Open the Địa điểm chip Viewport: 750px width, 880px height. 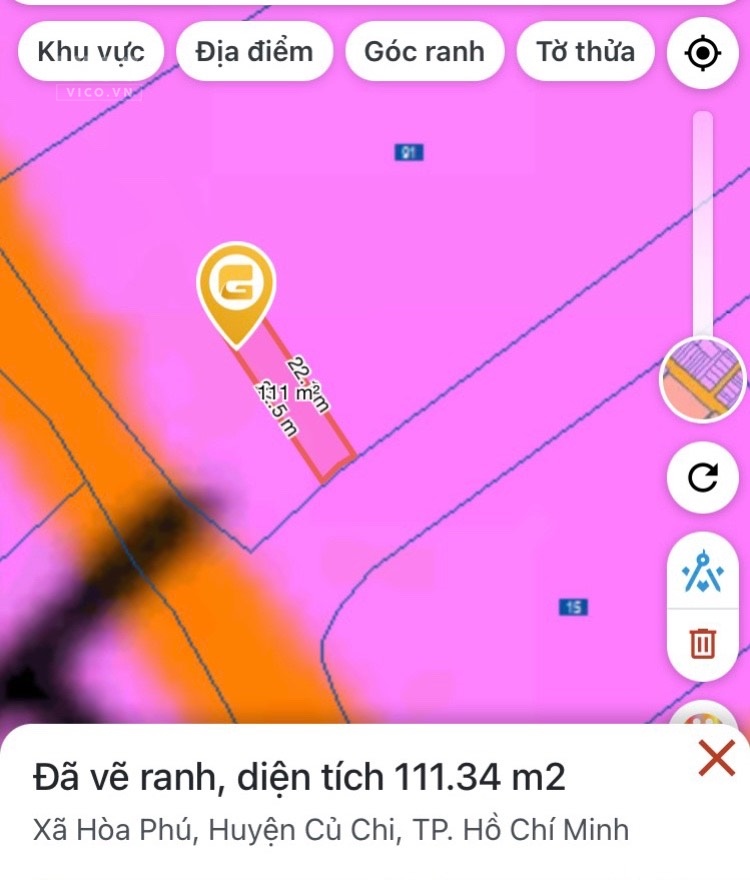coord(254,51)
